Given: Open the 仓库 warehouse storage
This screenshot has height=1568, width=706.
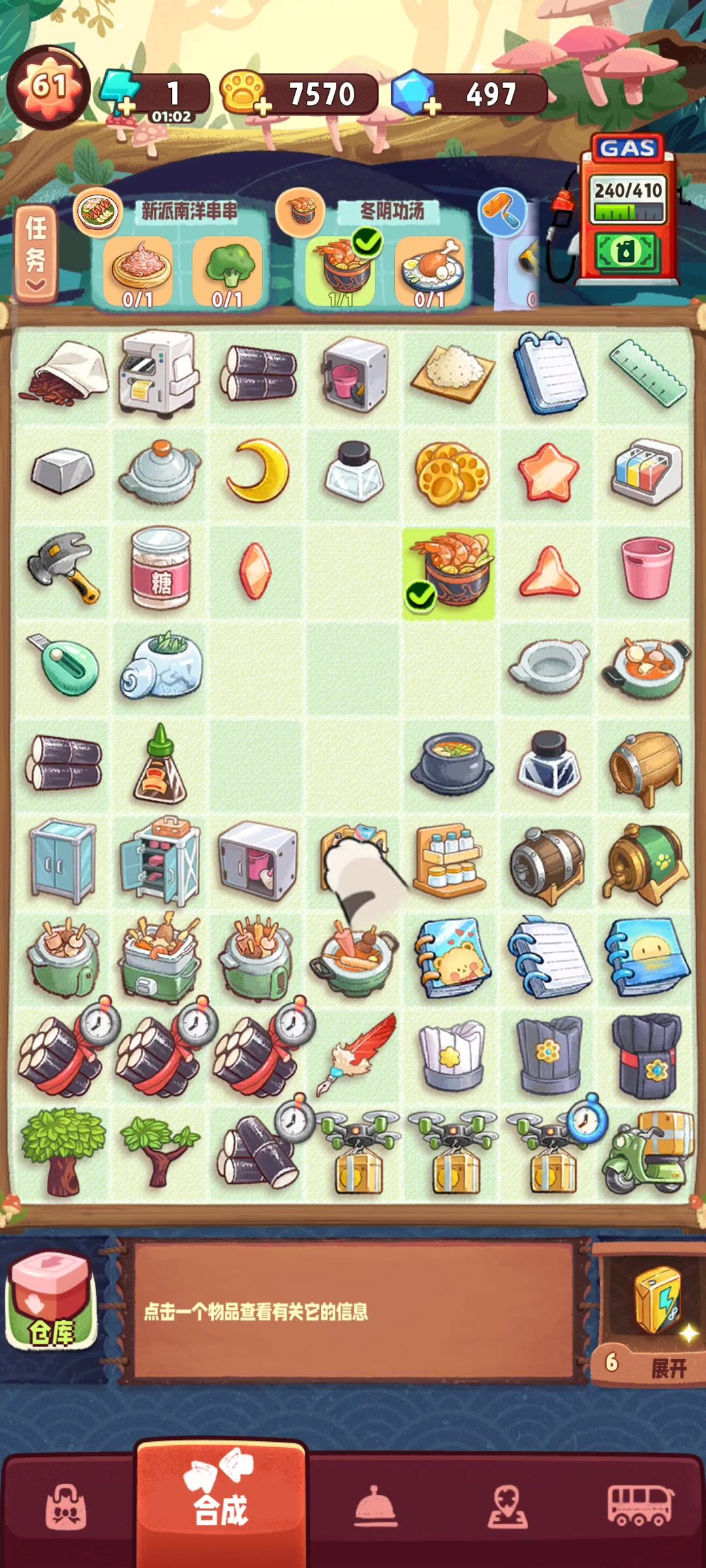Looking at the screenshot, I should (x=51, y=1302).
